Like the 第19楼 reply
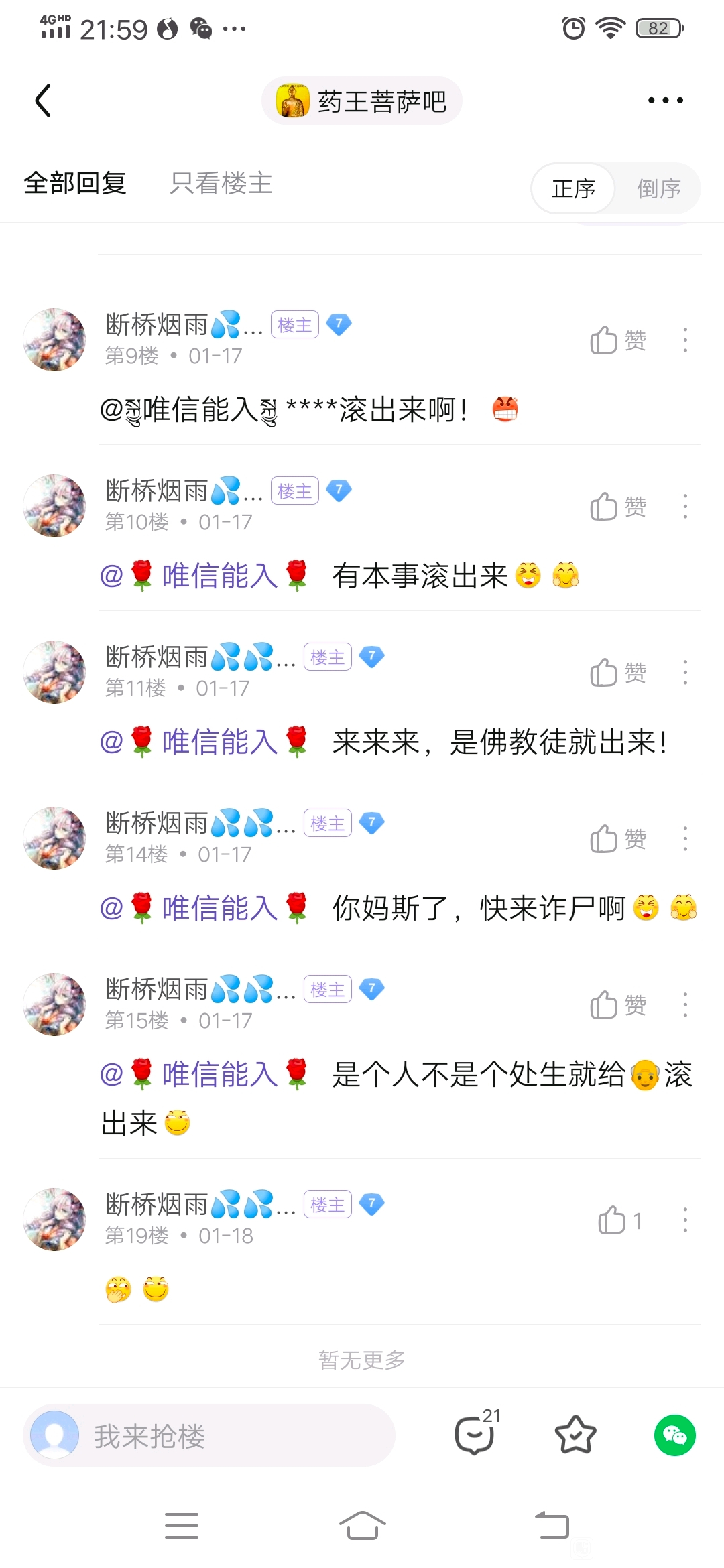The width and height of the screenshot is (724, 1568). (x=619, y=1220)
